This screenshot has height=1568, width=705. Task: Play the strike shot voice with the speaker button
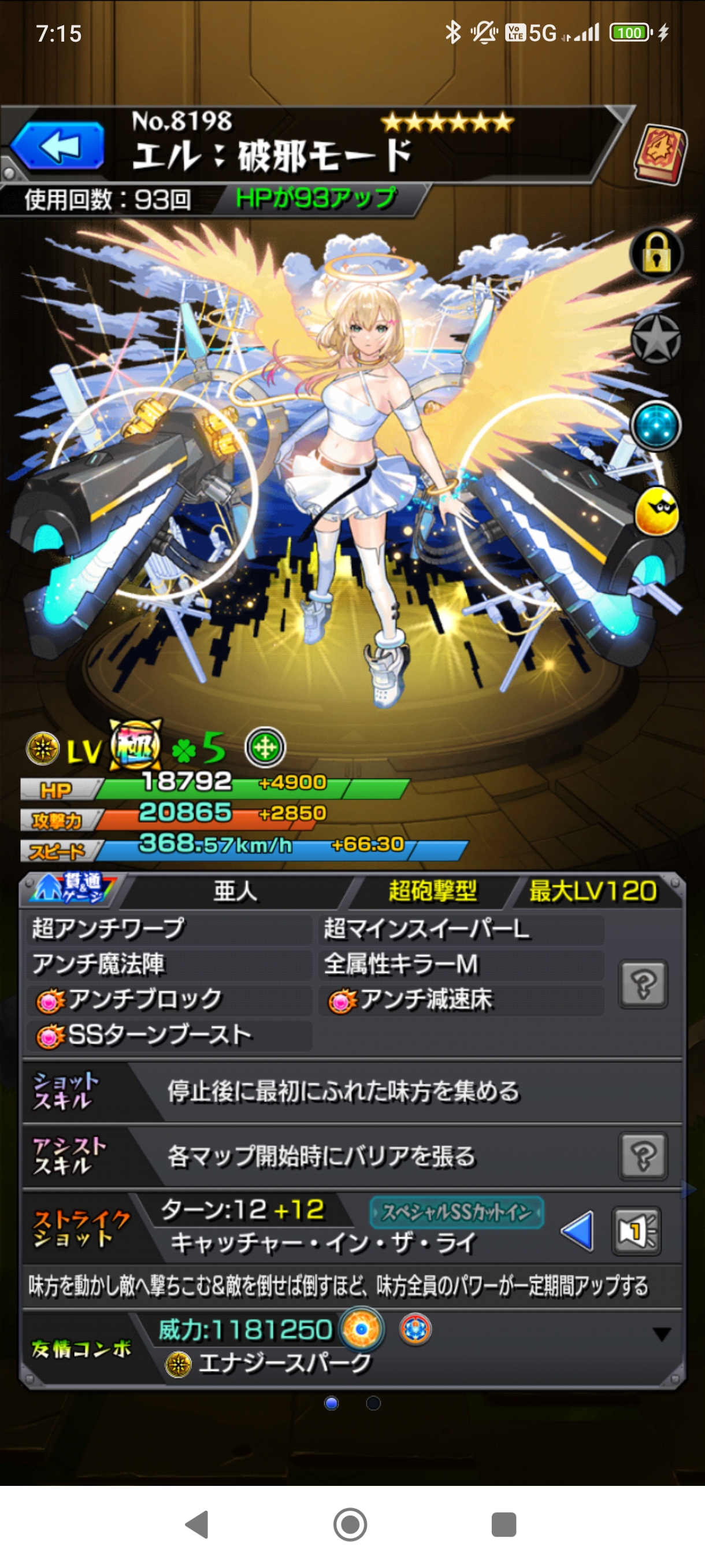(x=636, y=1231)
